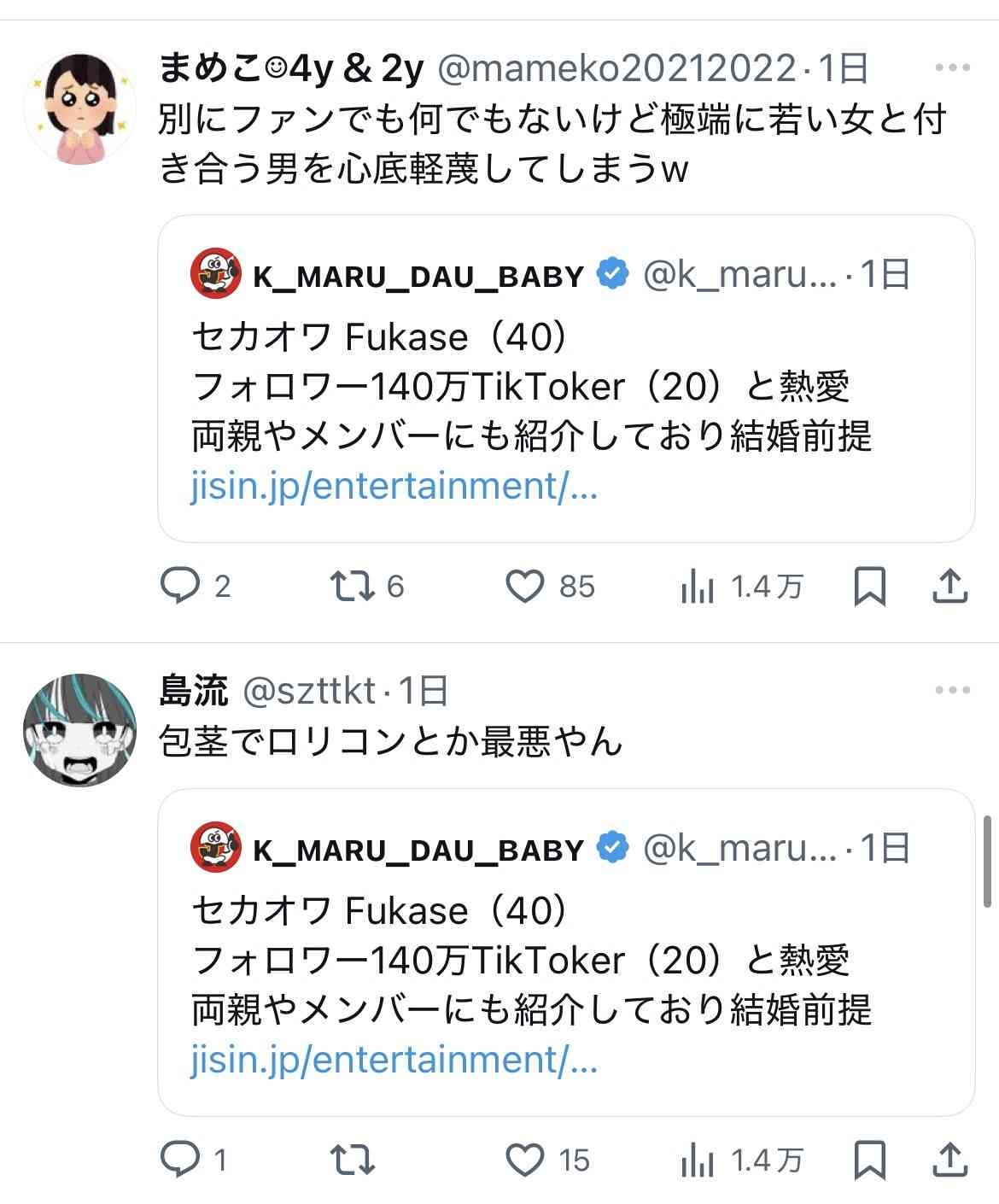Reply to まめこ's post

click(180, 587)
